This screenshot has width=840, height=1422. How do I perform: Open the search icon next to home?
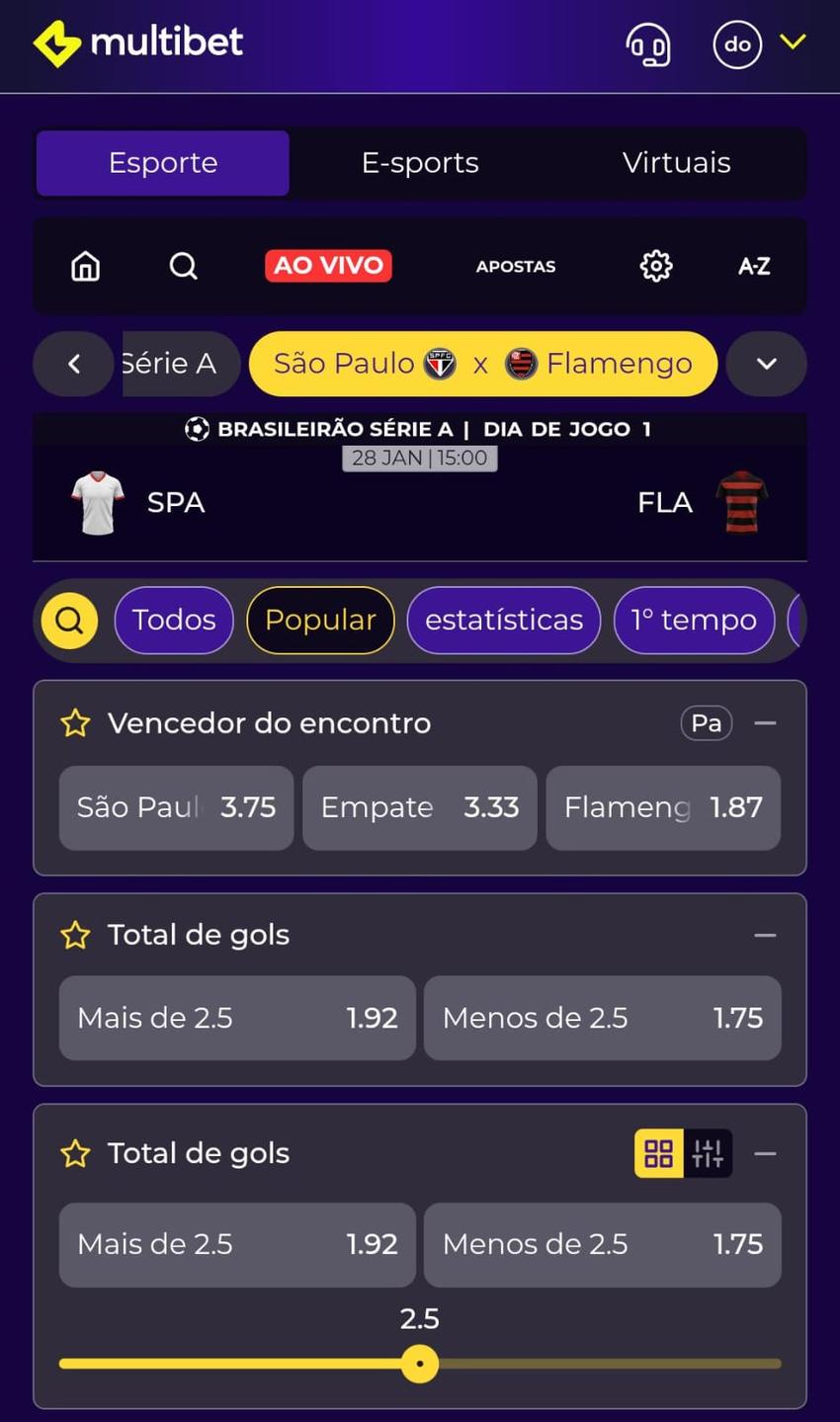click(183, 266)
